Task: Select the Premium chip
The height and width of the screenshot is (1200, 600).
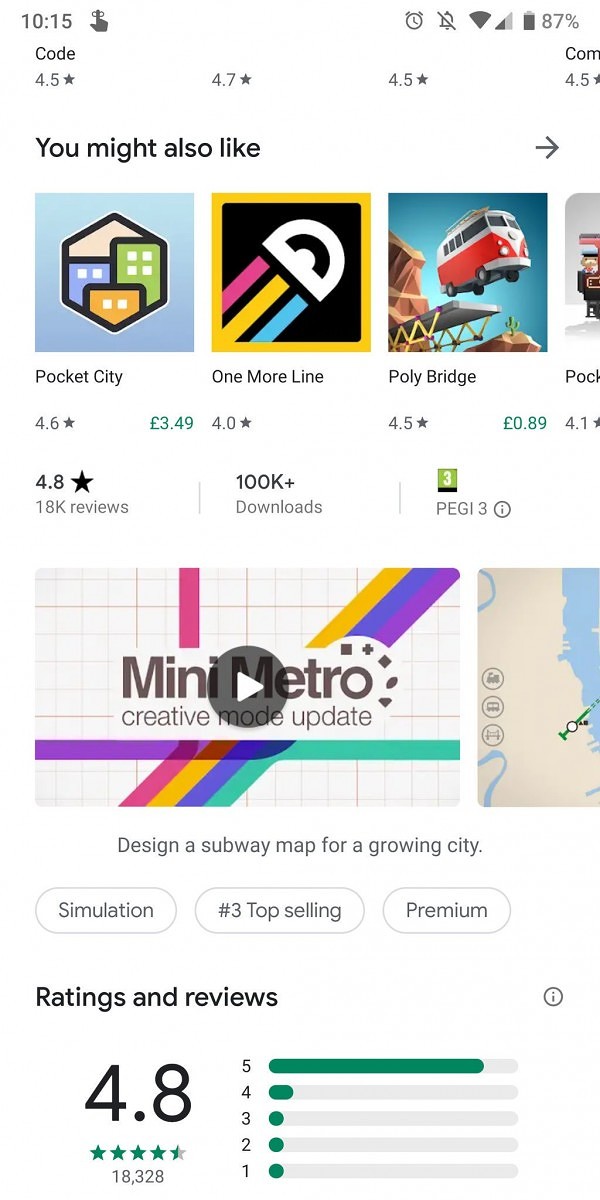Action: click(447, 910)
